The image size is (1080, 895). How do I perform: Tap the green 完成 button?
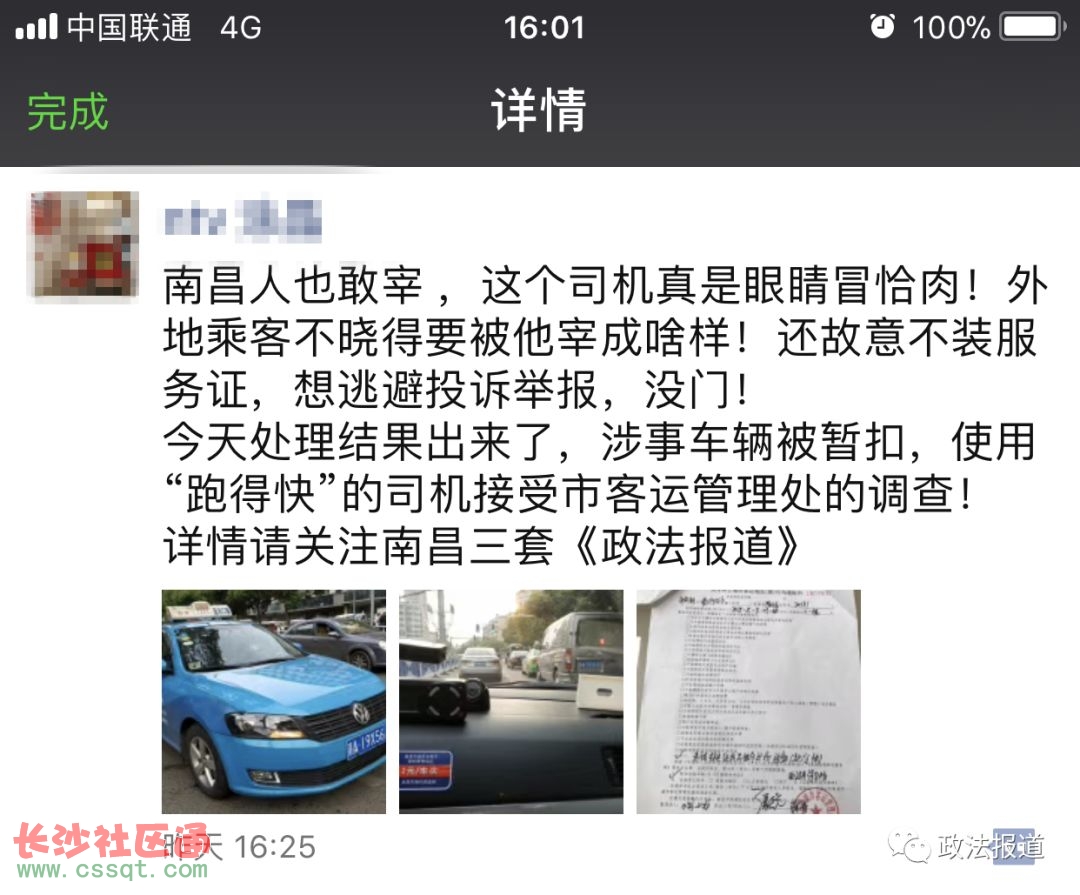[67, 111]
